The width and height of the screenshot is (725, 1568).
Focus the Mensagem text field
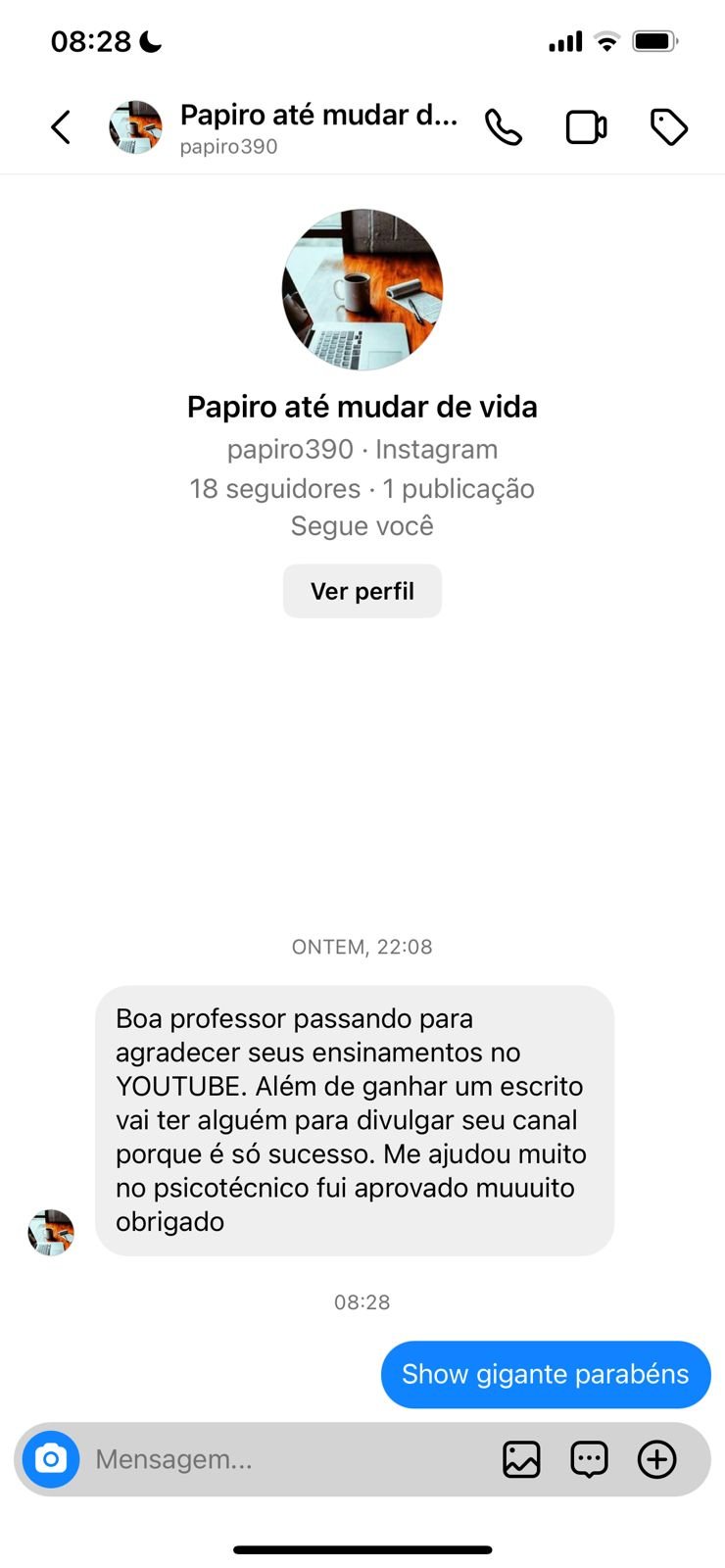pyautogui.click(x=284, y=1459)
